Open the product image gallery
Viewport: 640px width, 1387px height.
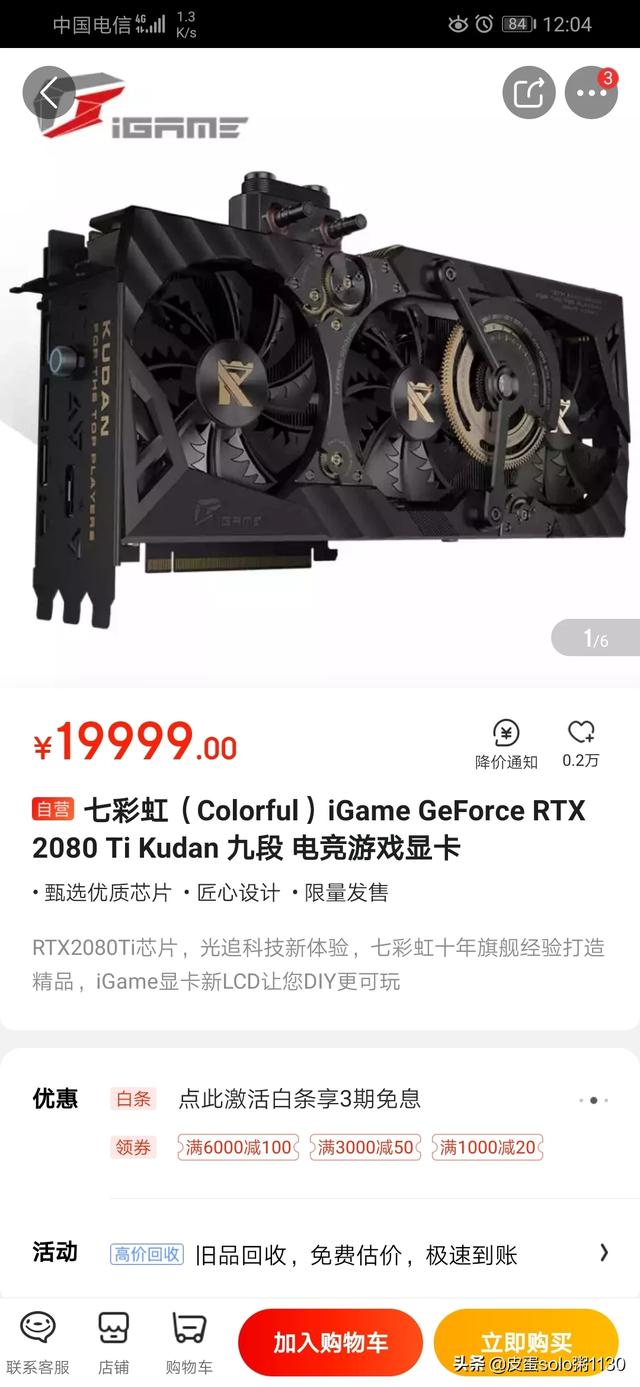click(320, 370)
